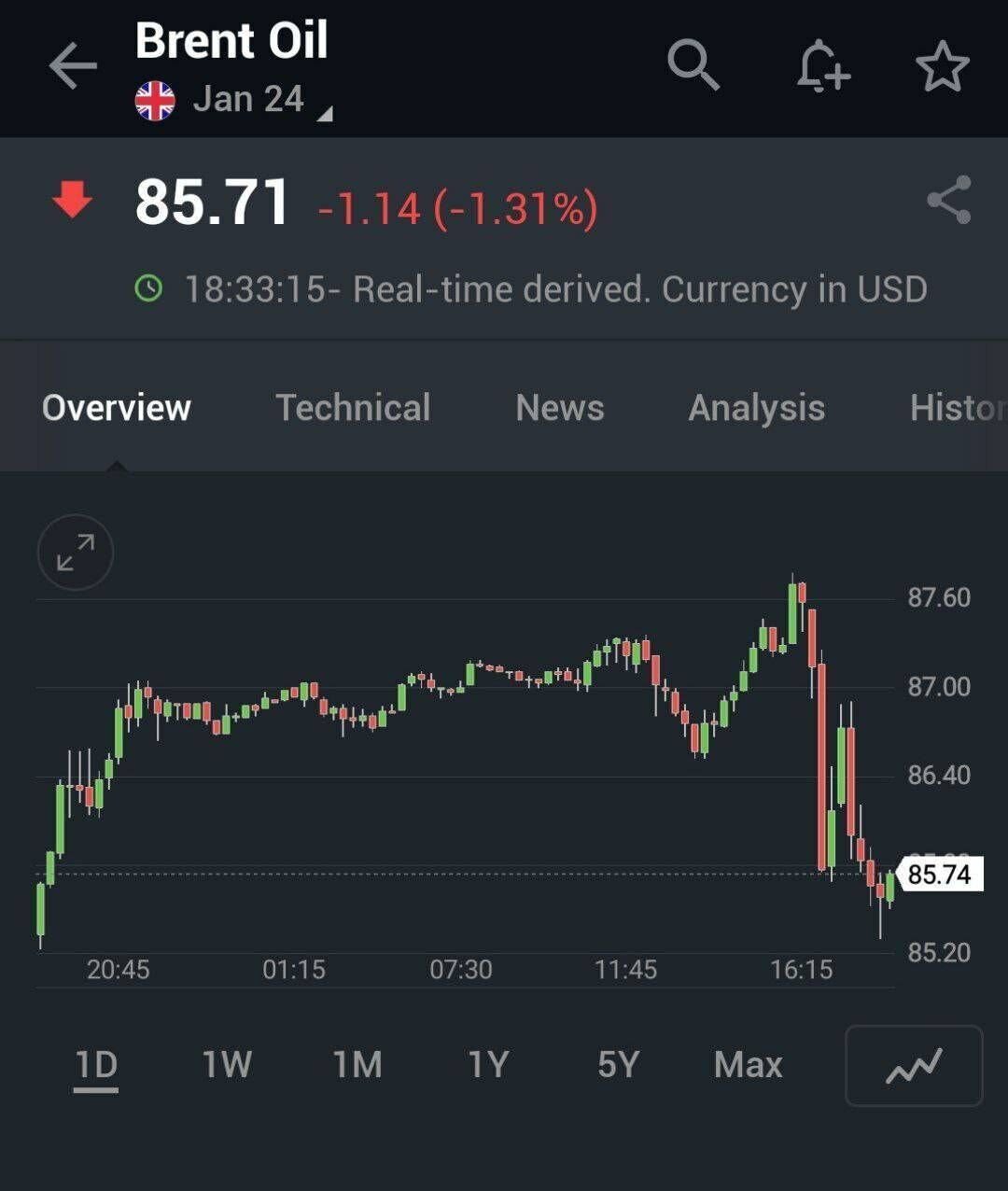The image size is (1008, 1191).
Task: Switch to the Technical tab
Action: [x=353, y=408]
